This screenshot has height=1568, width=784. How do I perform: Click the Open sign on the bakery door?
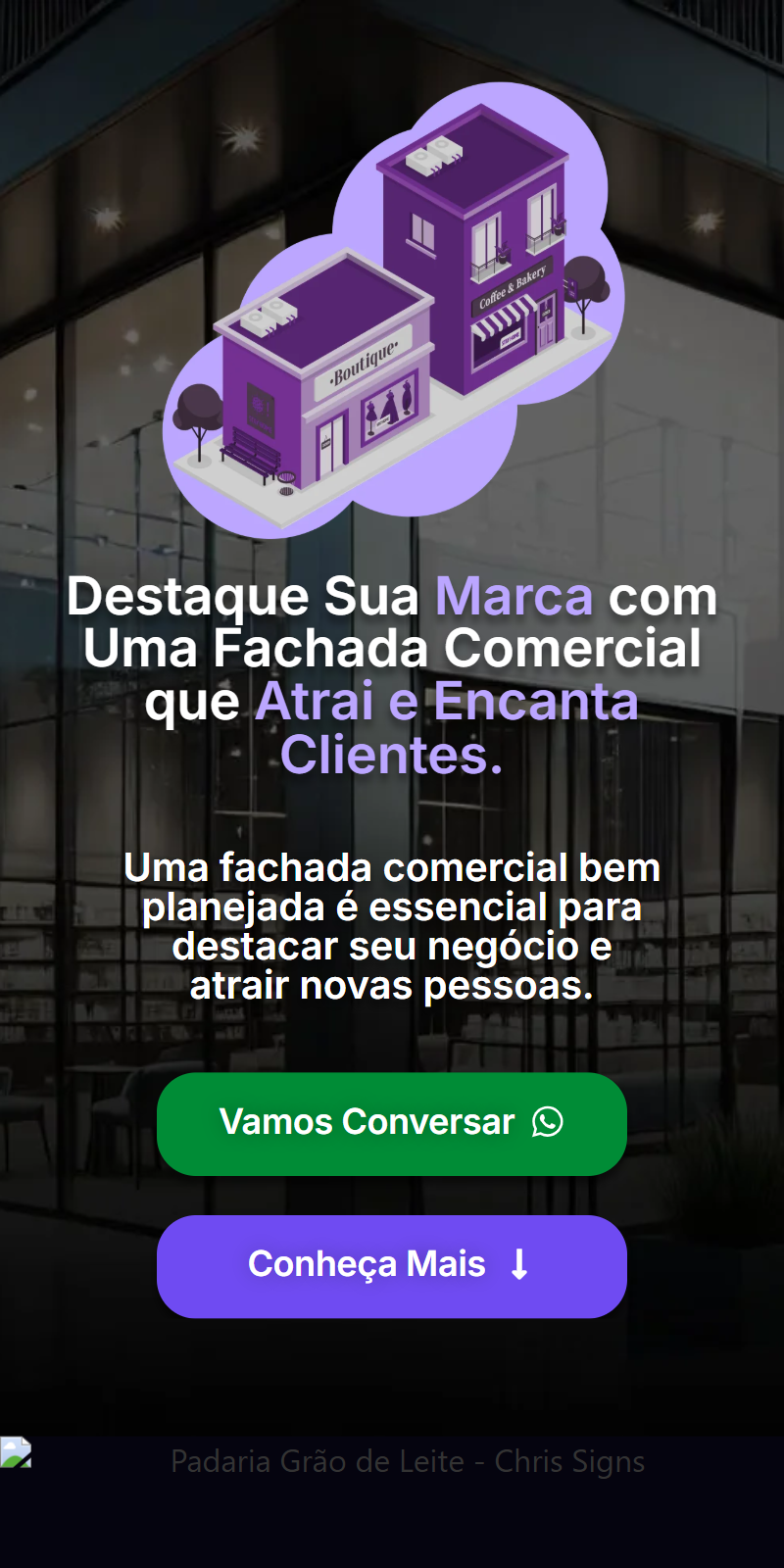coord(545,311)
